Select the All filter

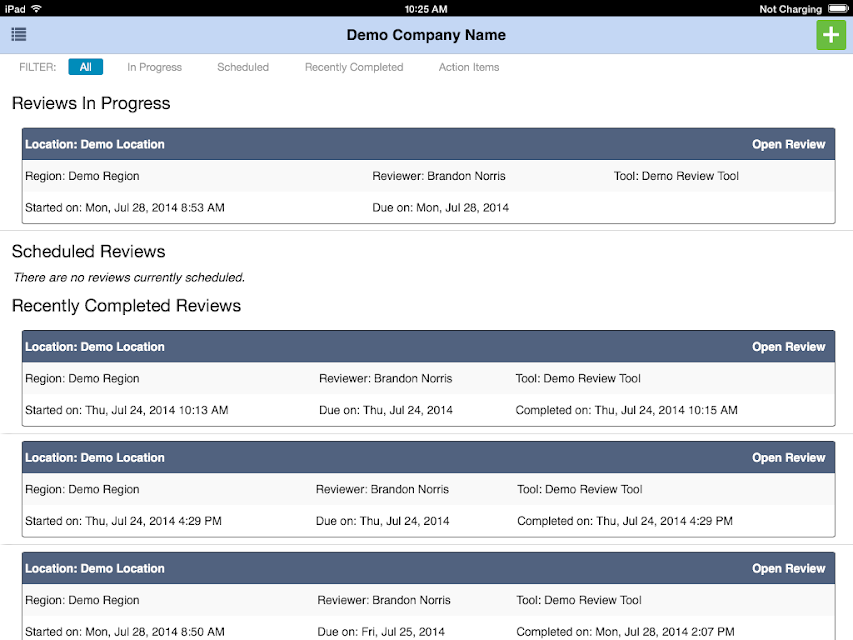click(x=85, y=67)
